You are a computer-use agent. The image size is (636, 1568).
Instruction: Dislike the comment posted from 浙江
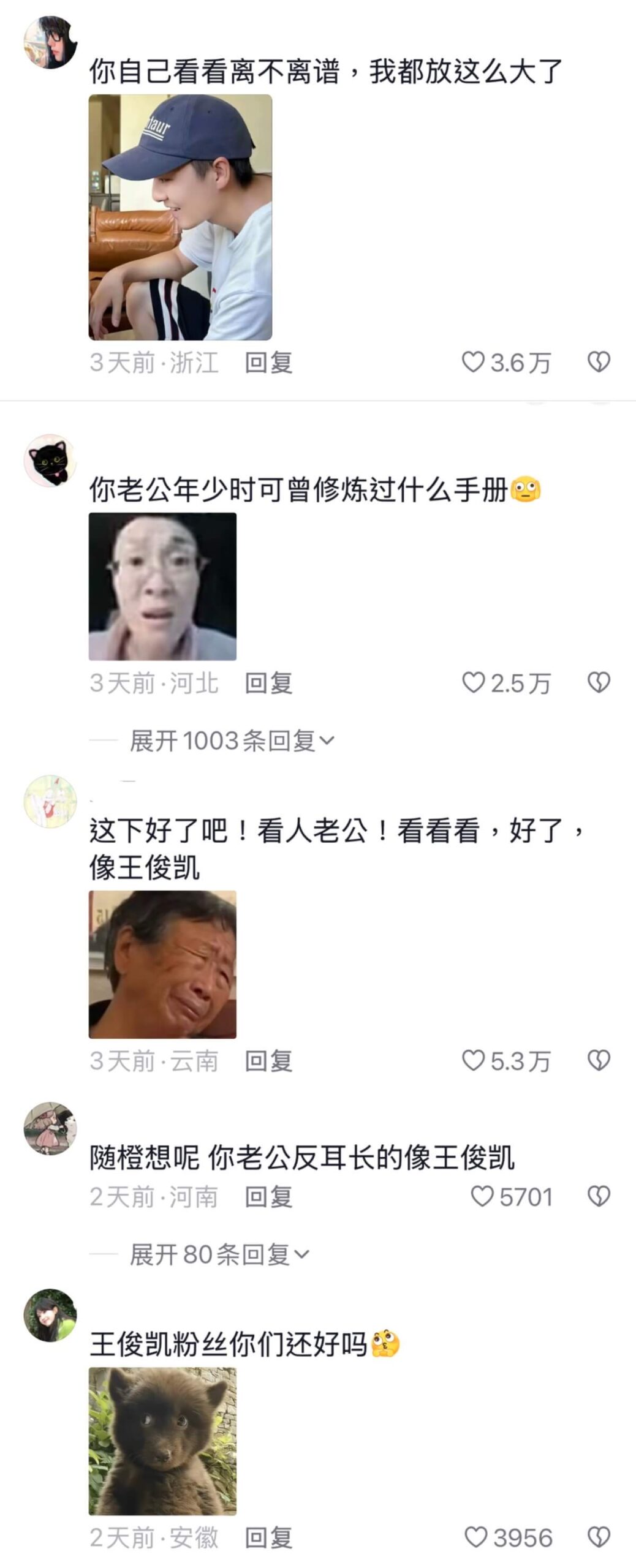click(599, 362)
